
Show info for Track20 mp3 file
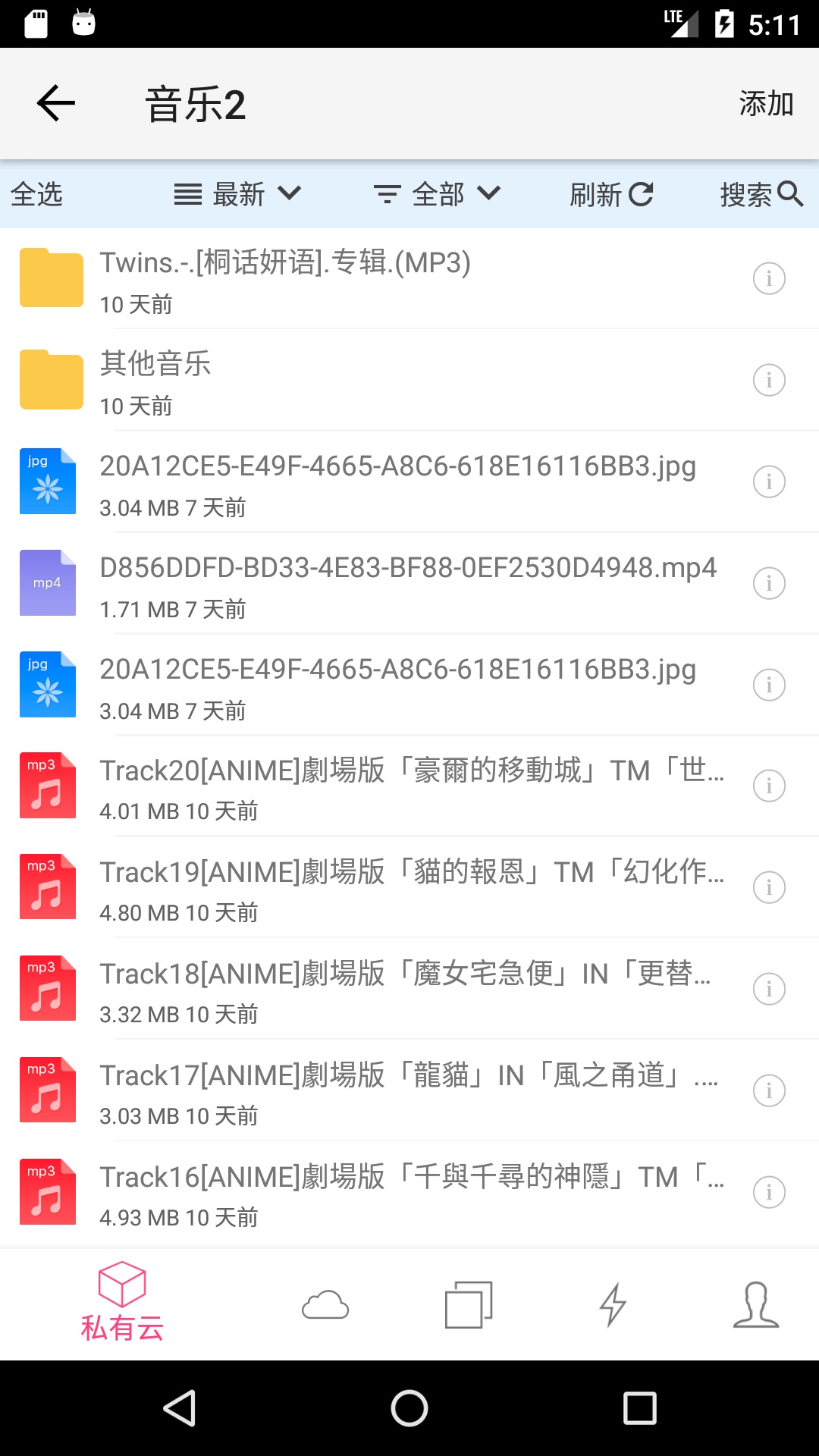tap(769, 786)
